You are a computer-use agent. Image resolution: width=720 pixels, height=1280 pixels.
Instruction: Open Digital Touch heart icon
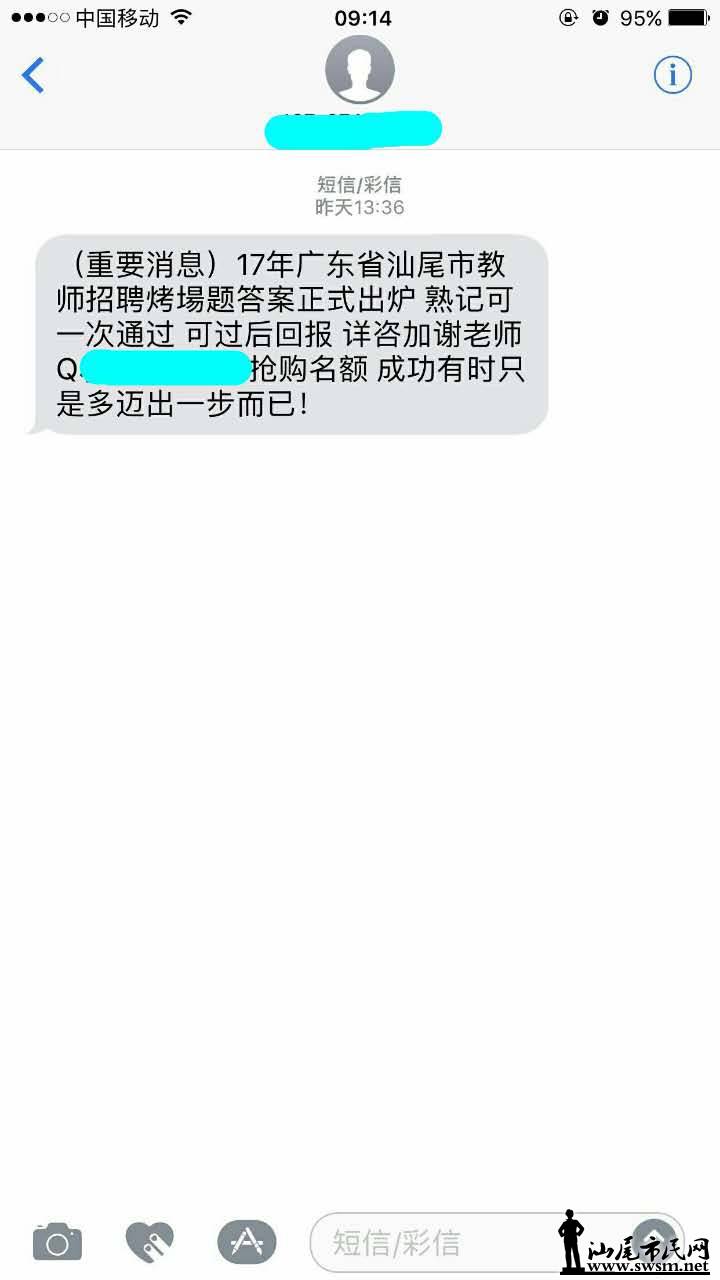(x=150, y=1242)
